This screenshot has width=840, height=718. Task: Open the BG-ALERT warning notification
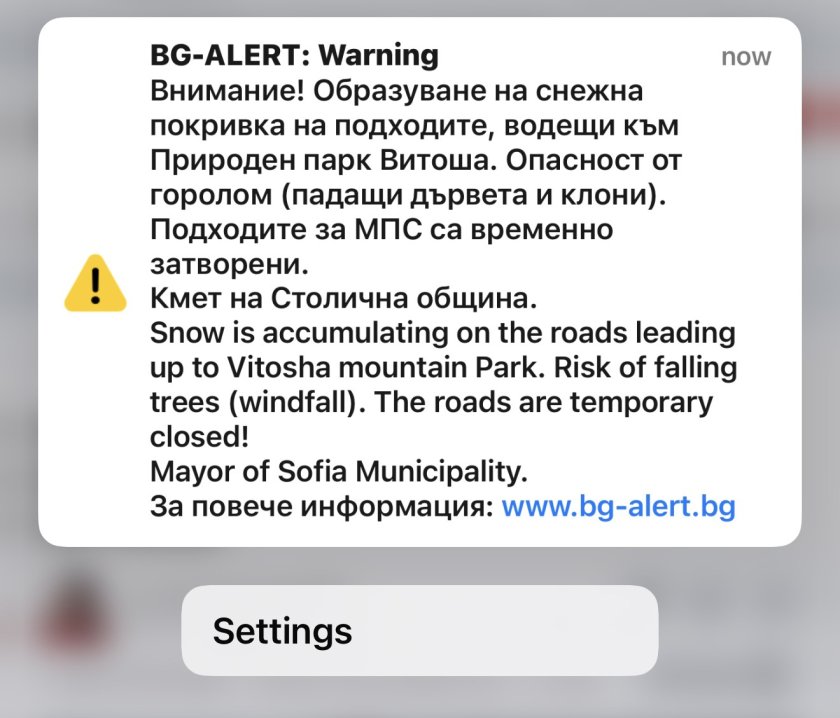pyautogui.click(x=420, y=280)
